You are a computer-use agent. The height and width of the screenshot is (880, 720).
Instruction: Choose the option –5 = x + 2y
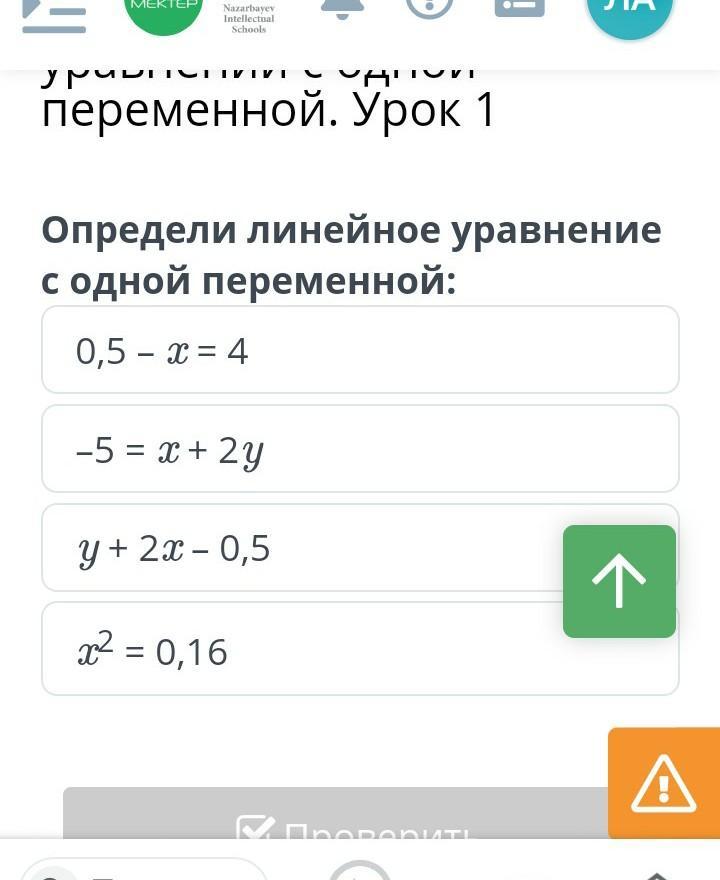tap(360, 448)
